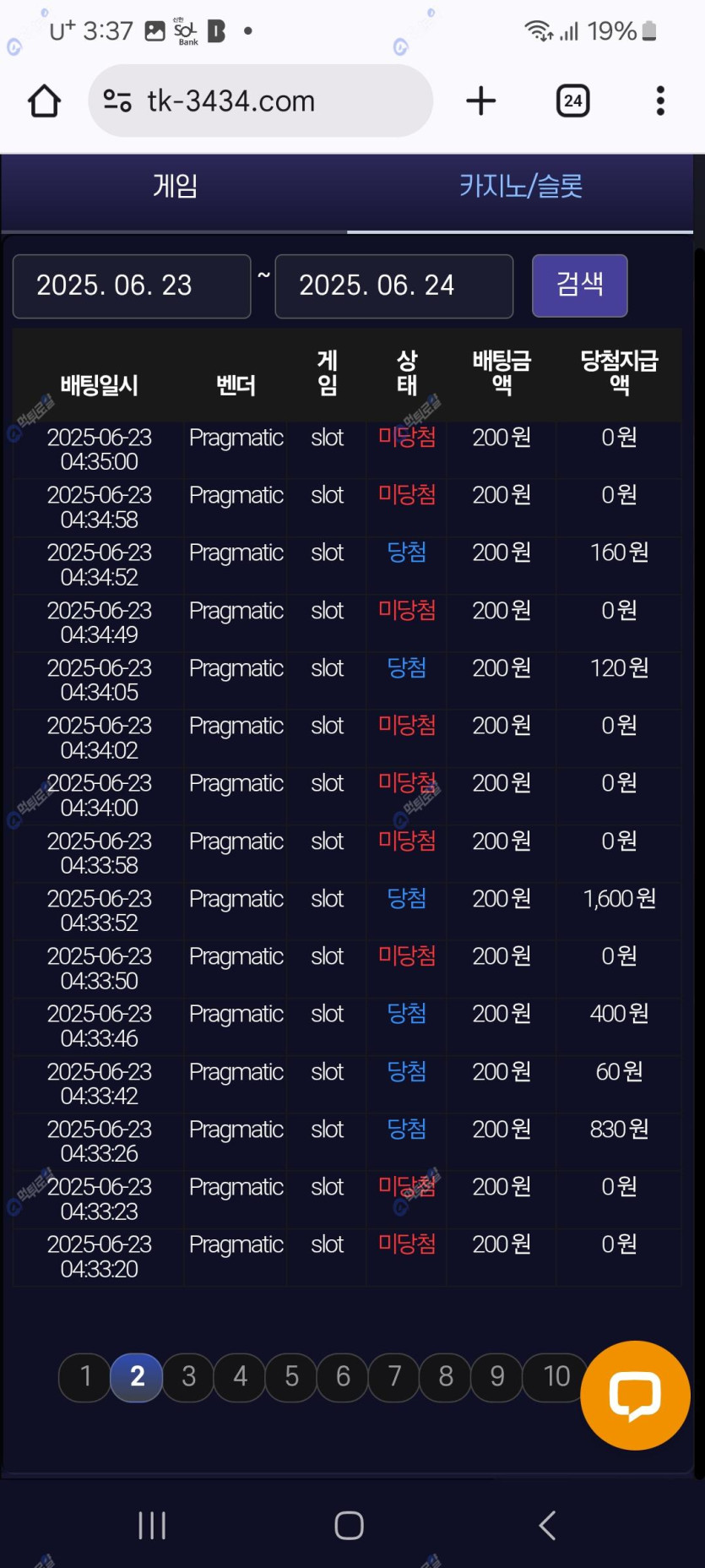Viewport: 705px width, 1568px height.
Task: Open page 4 of betting history
Action: tap(241, 1376)
